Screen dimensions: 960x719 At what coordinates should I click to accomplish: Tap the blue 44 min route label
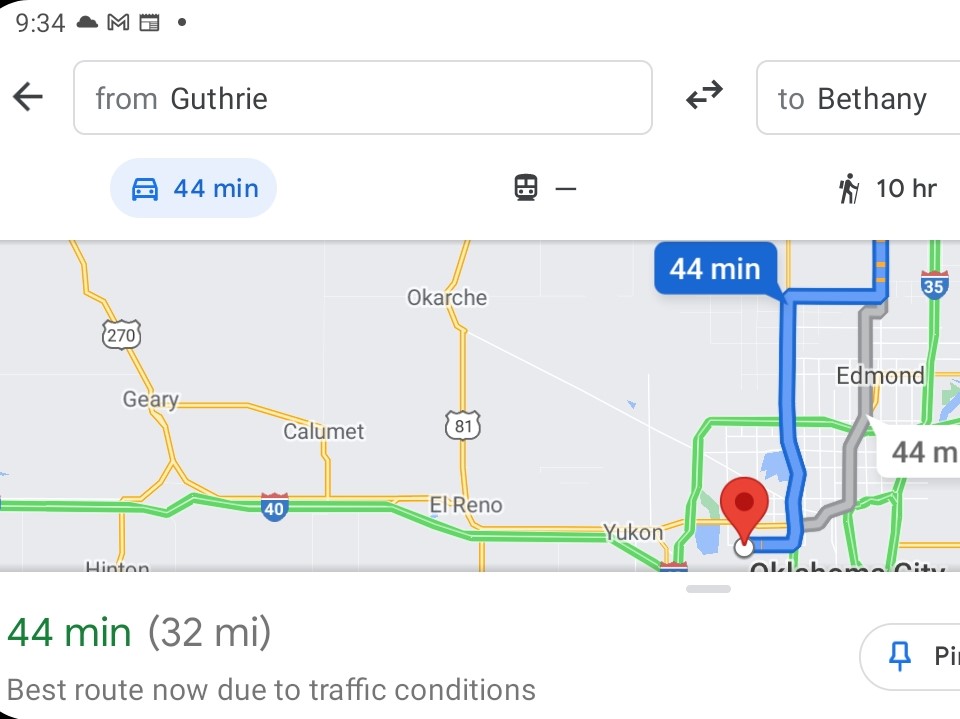click(x=714, y=269)
